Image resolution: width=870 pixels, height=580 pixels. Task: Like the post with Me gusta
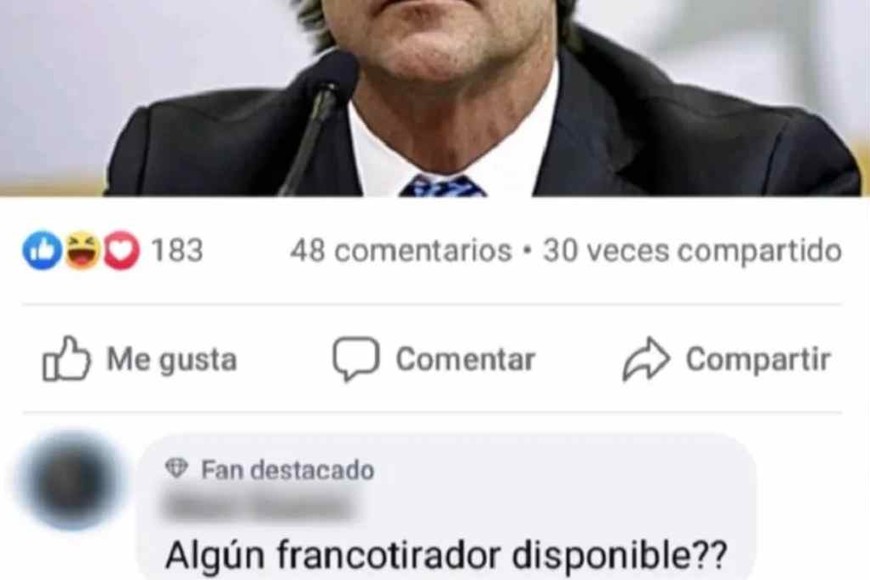140,360
